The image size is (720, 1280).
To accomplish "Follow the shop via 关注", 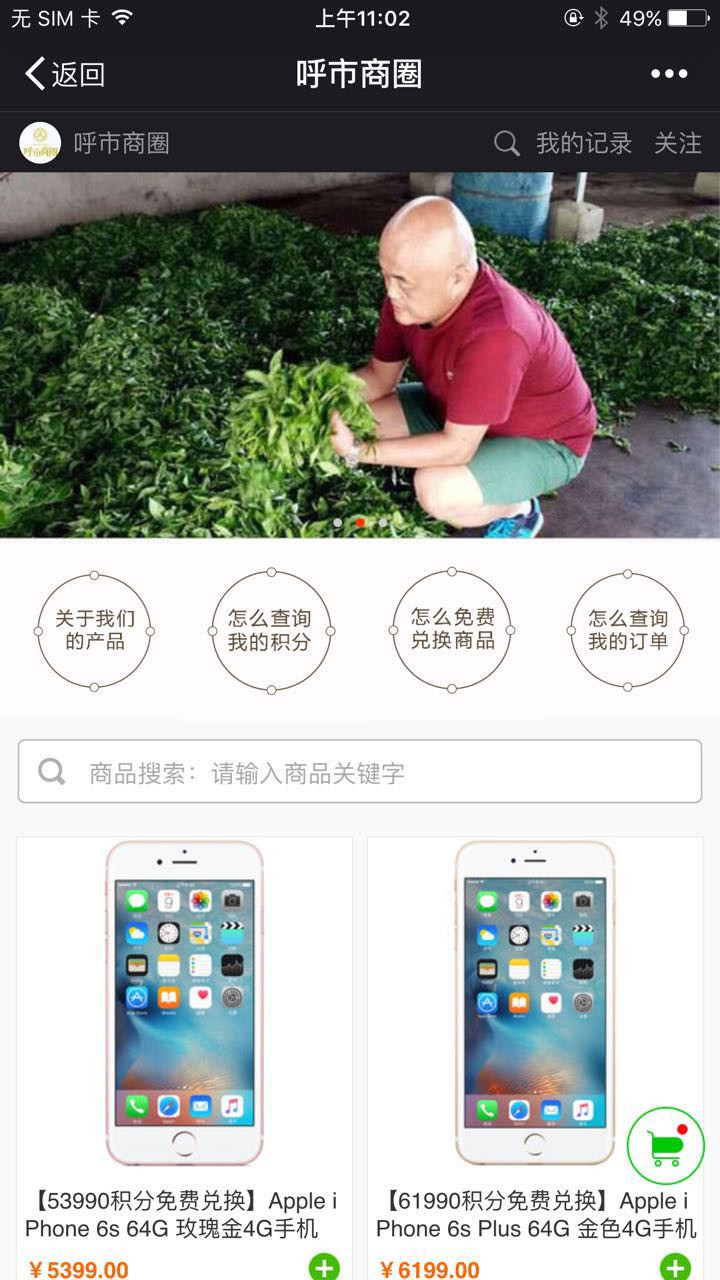I will (677, 144).
